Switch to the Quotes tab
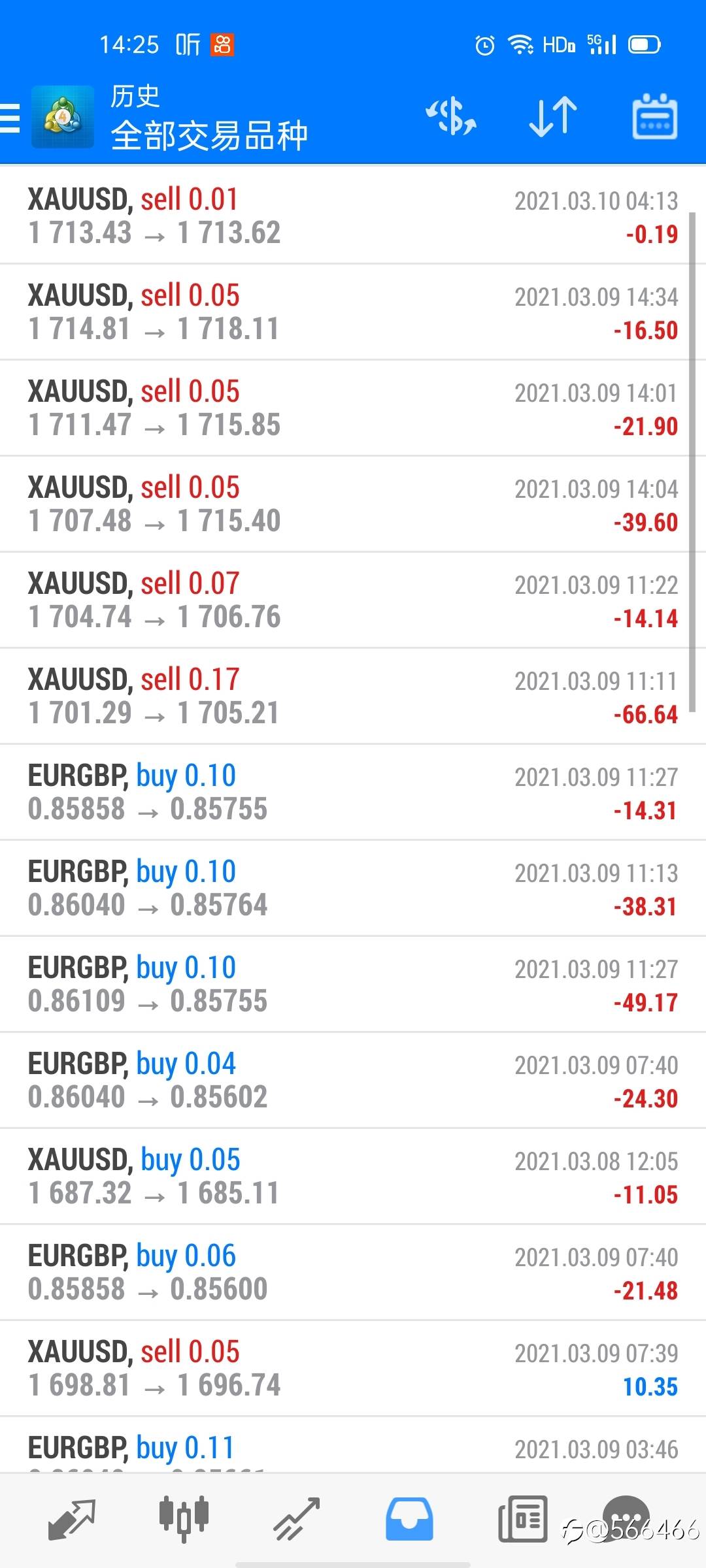This screenshot has height=1568, width=706. click(72, 1519)
